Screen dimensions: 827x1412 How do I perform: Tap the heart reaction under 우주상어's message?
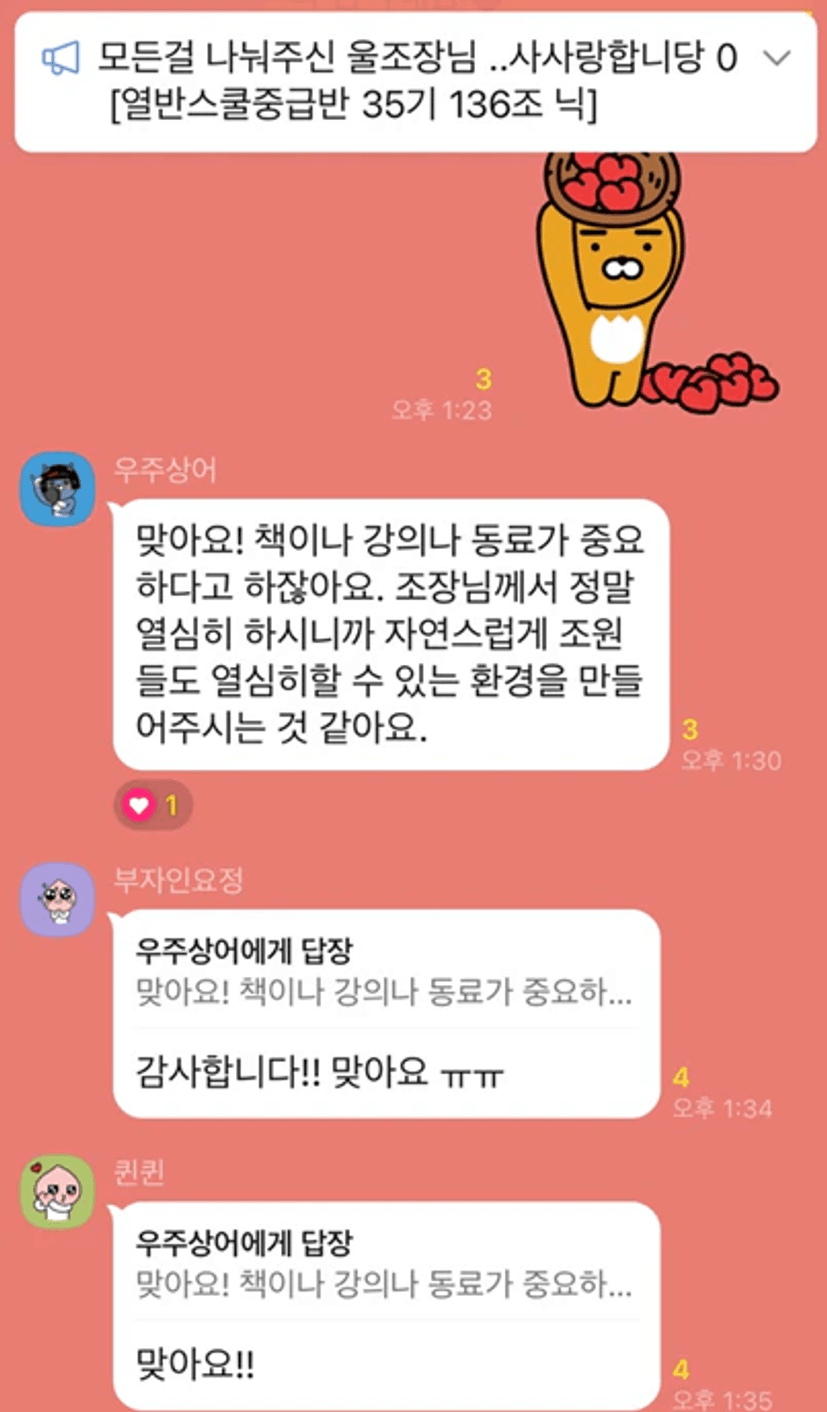[152, 805]
